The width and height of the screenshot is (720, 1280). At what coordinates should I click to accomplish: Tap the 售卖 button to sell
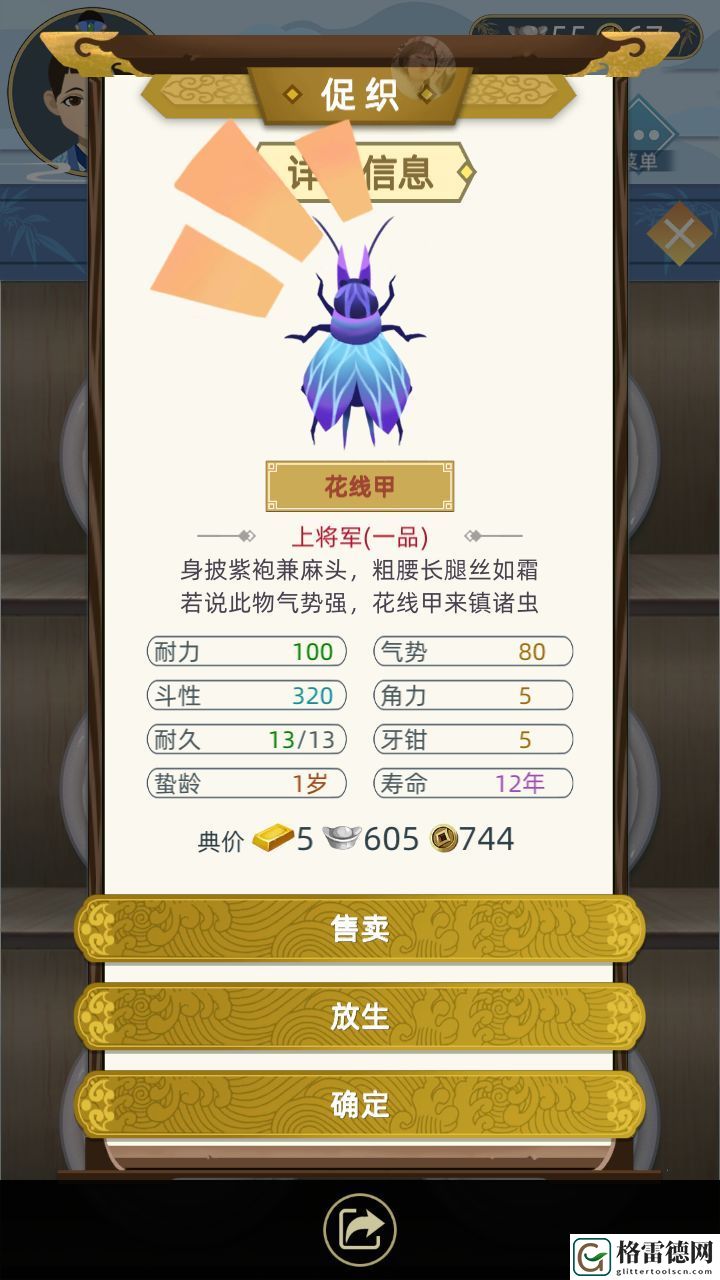360,929
